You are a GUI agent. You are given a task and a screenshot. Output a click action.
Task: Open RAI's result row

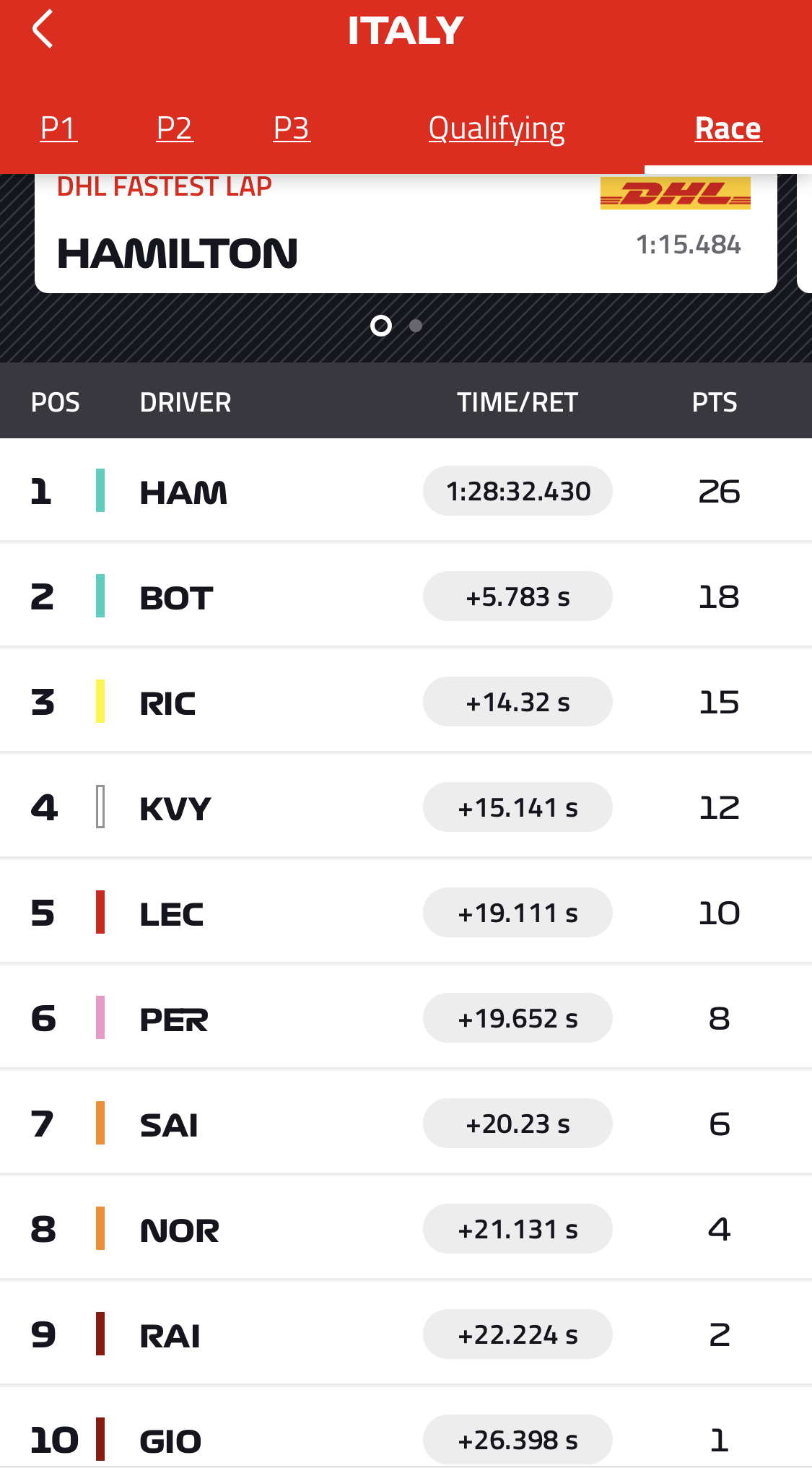coord(406,1334)
